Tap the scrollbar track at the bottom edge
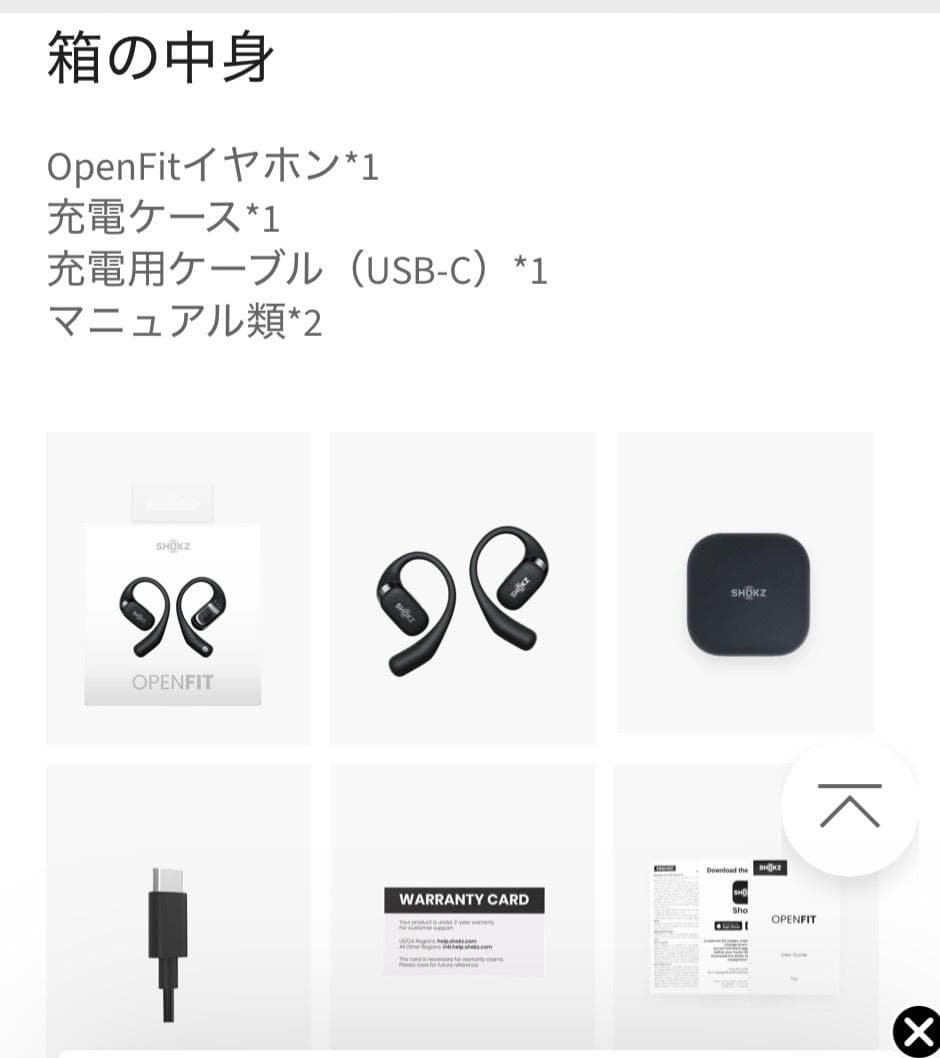The height and width of the screenshot is (1058, 940). coord(470,1054)
